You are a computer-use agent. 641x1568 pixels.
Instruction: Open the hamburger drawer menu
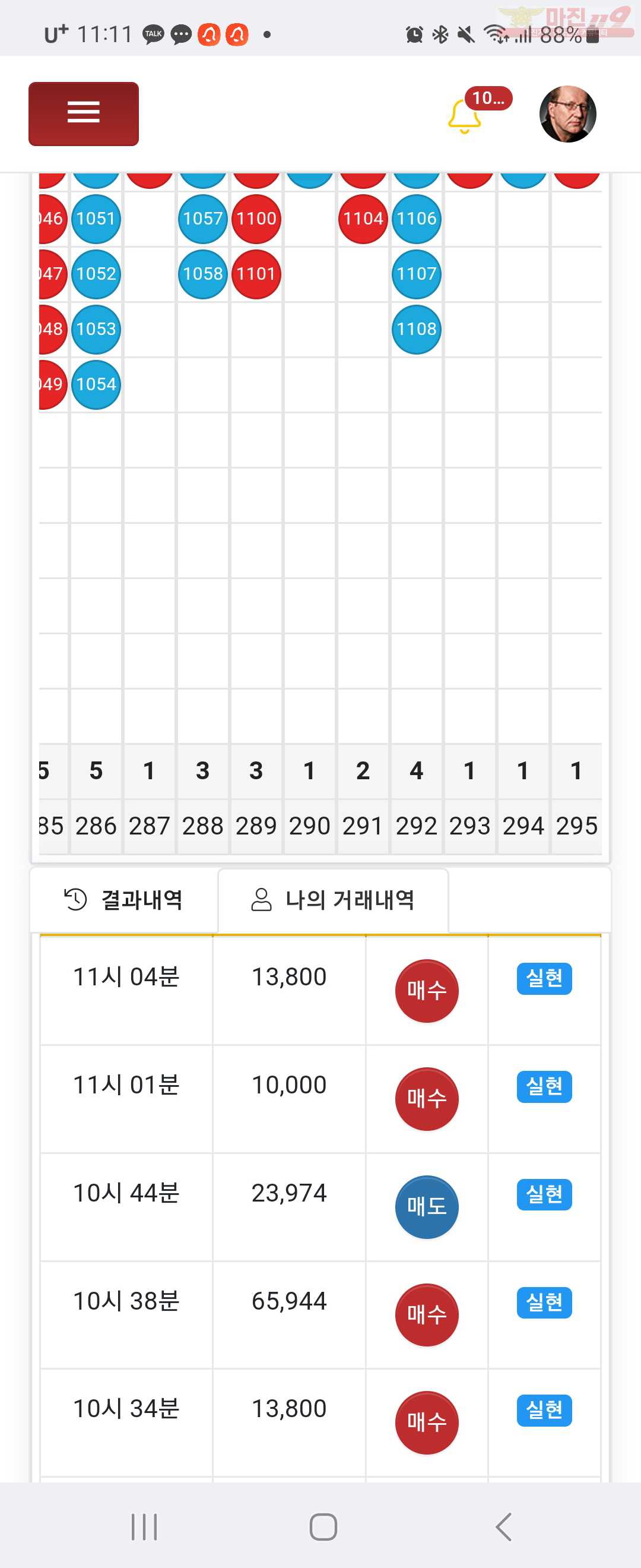click(x=83, y=114)
